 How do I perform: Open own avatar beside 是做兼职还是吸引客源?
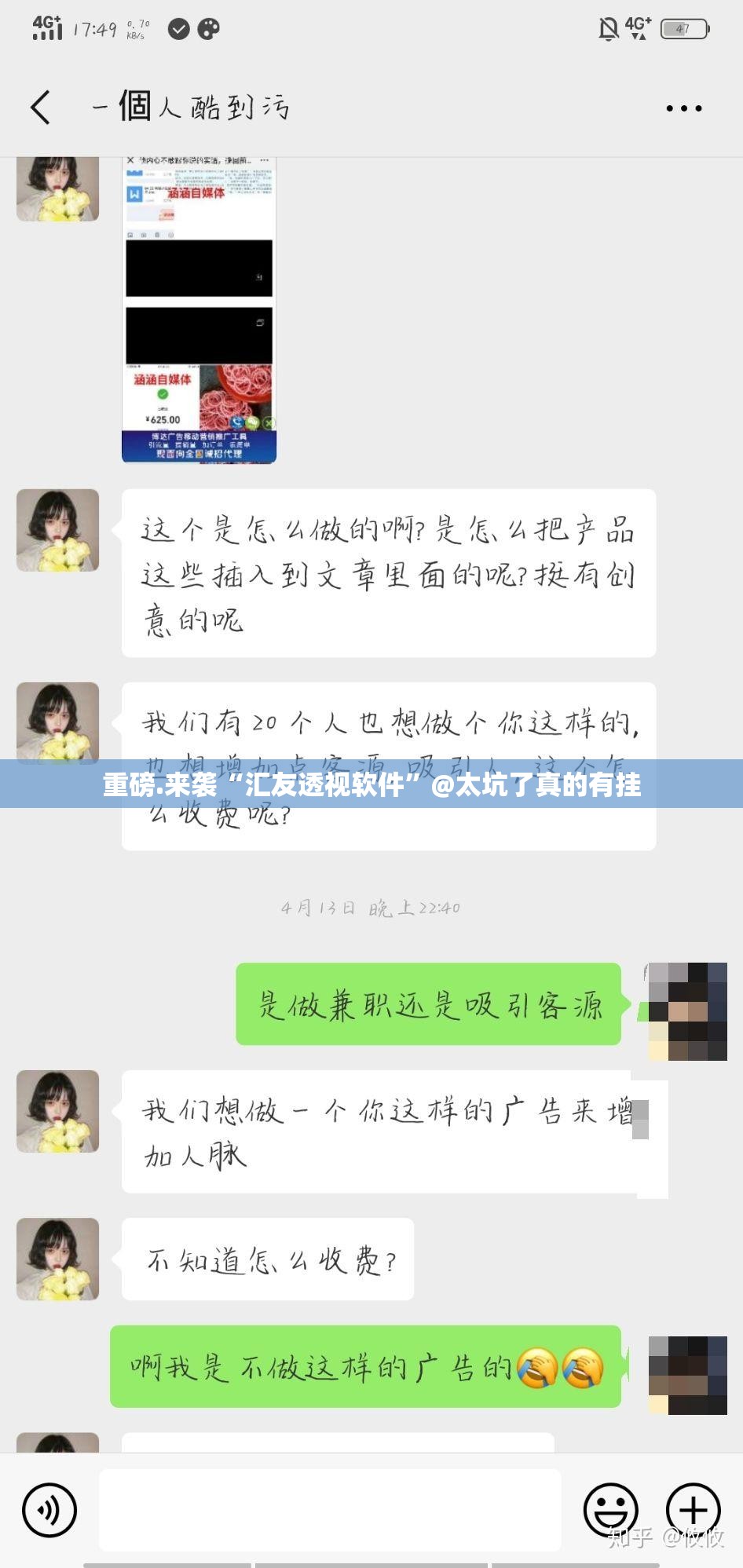click(687, 1011)
